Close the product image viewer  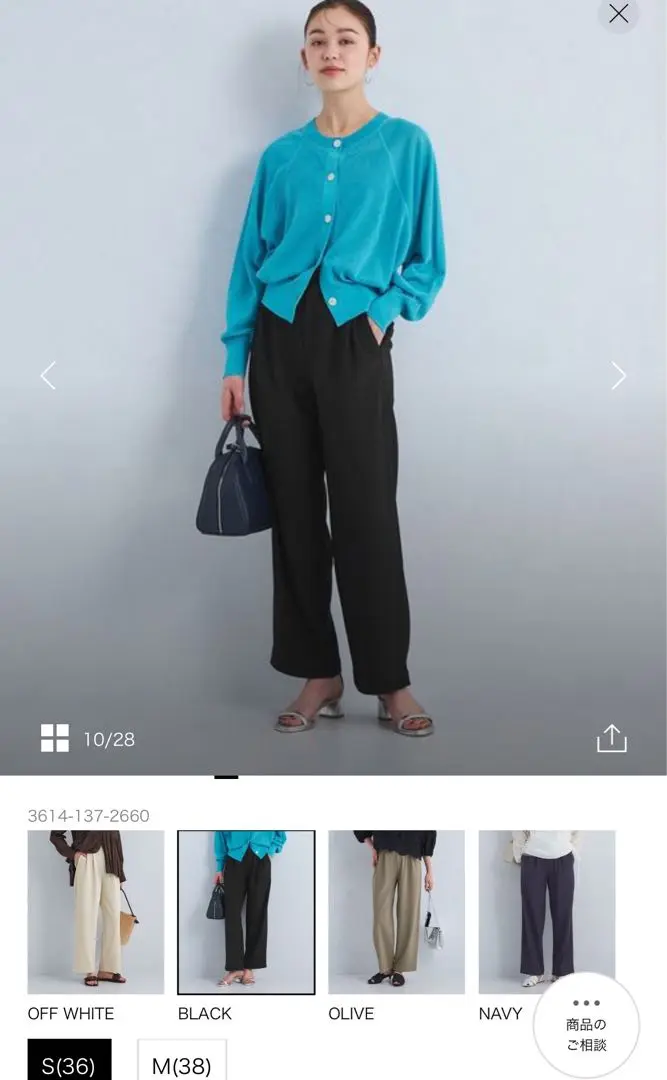pos(618,14)
